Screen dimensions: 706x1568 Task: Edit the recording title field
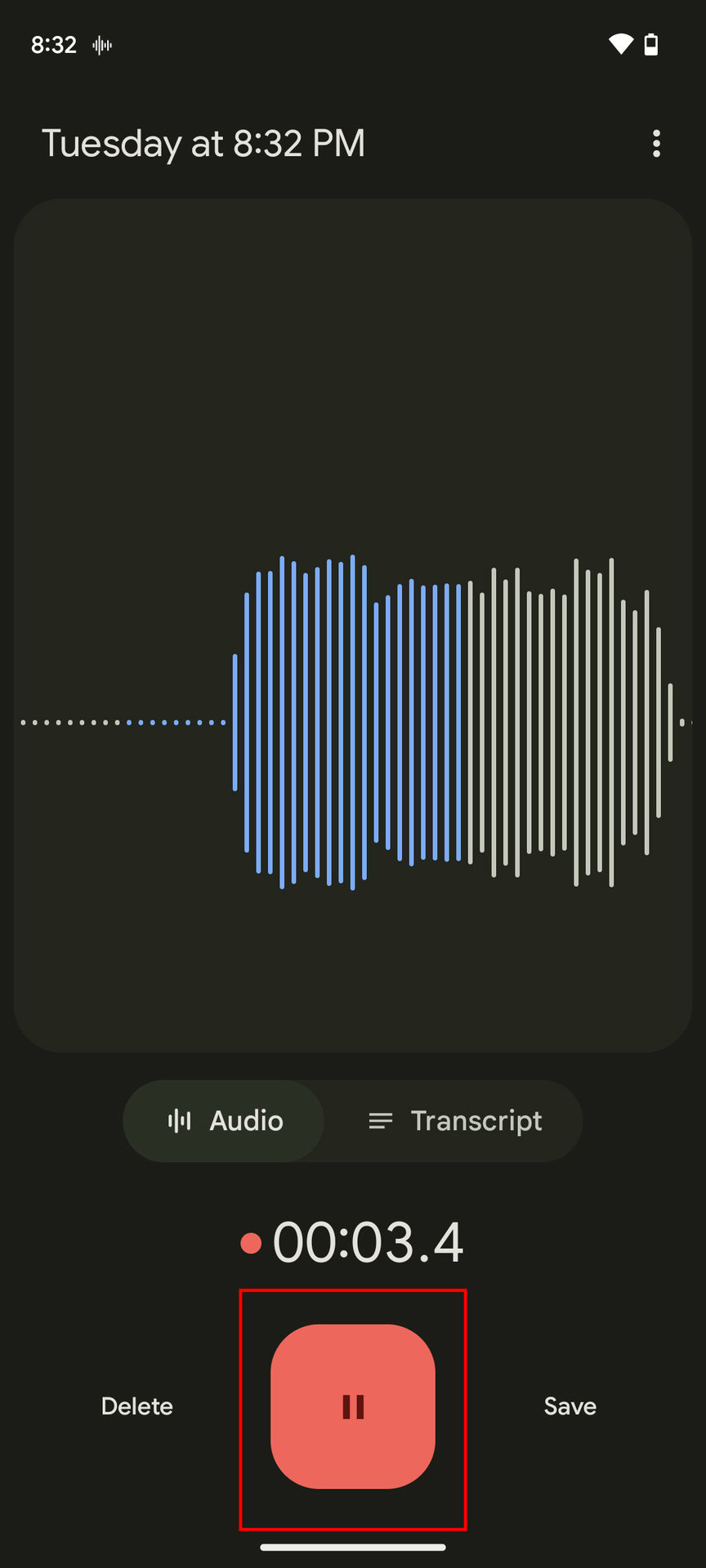point(203,144)
